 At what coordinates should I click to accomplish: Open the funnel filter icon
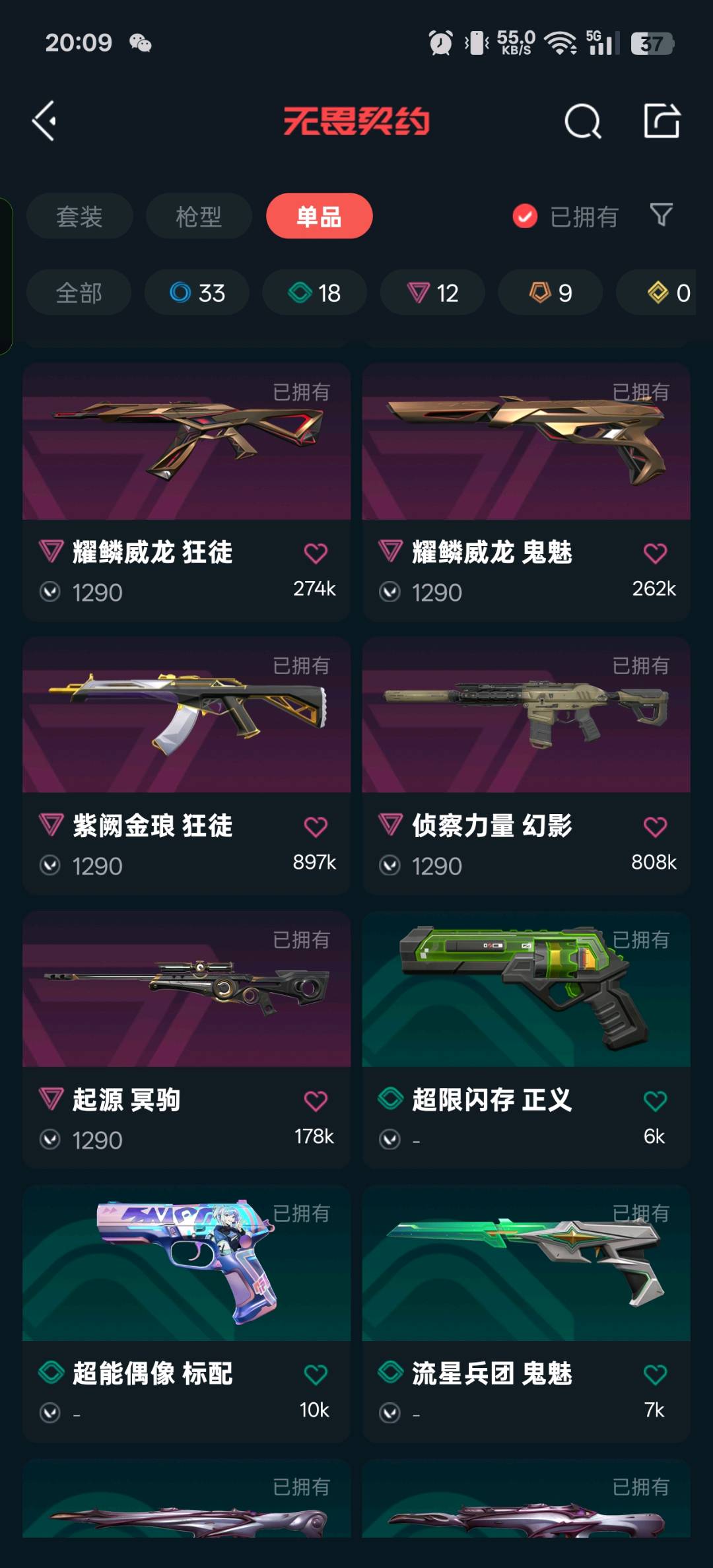[x=661, y=215]
